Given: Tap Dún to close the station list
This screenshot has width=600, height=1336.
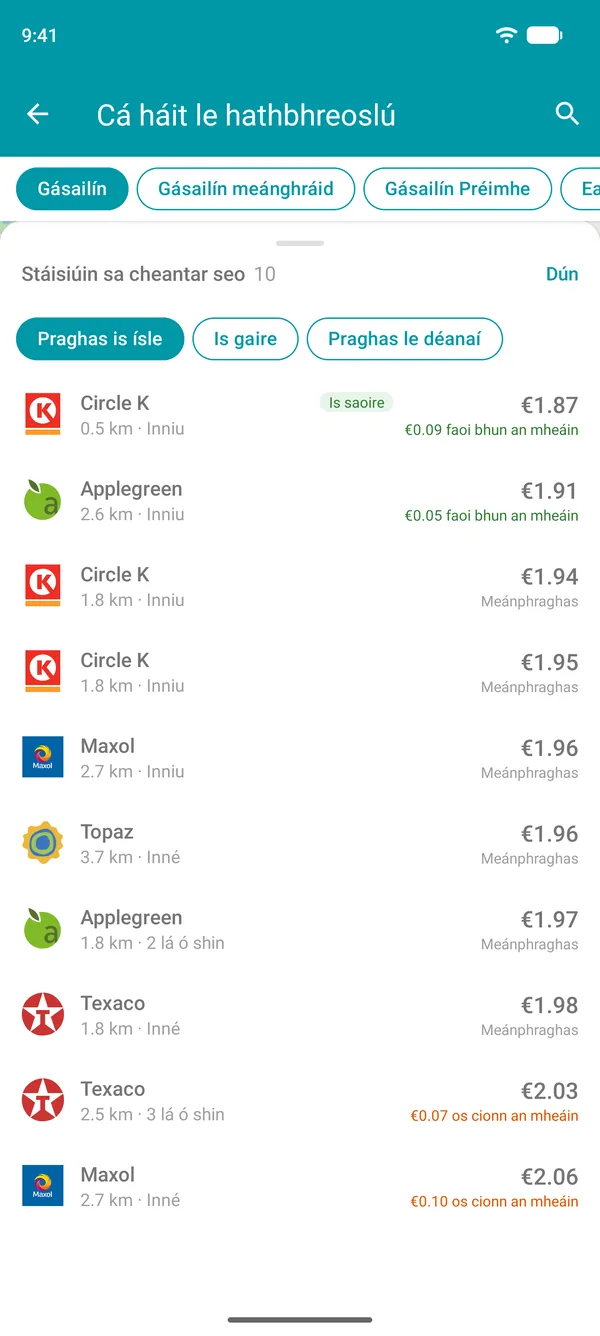Looking at the screenshot, I should tap(562, 274).
